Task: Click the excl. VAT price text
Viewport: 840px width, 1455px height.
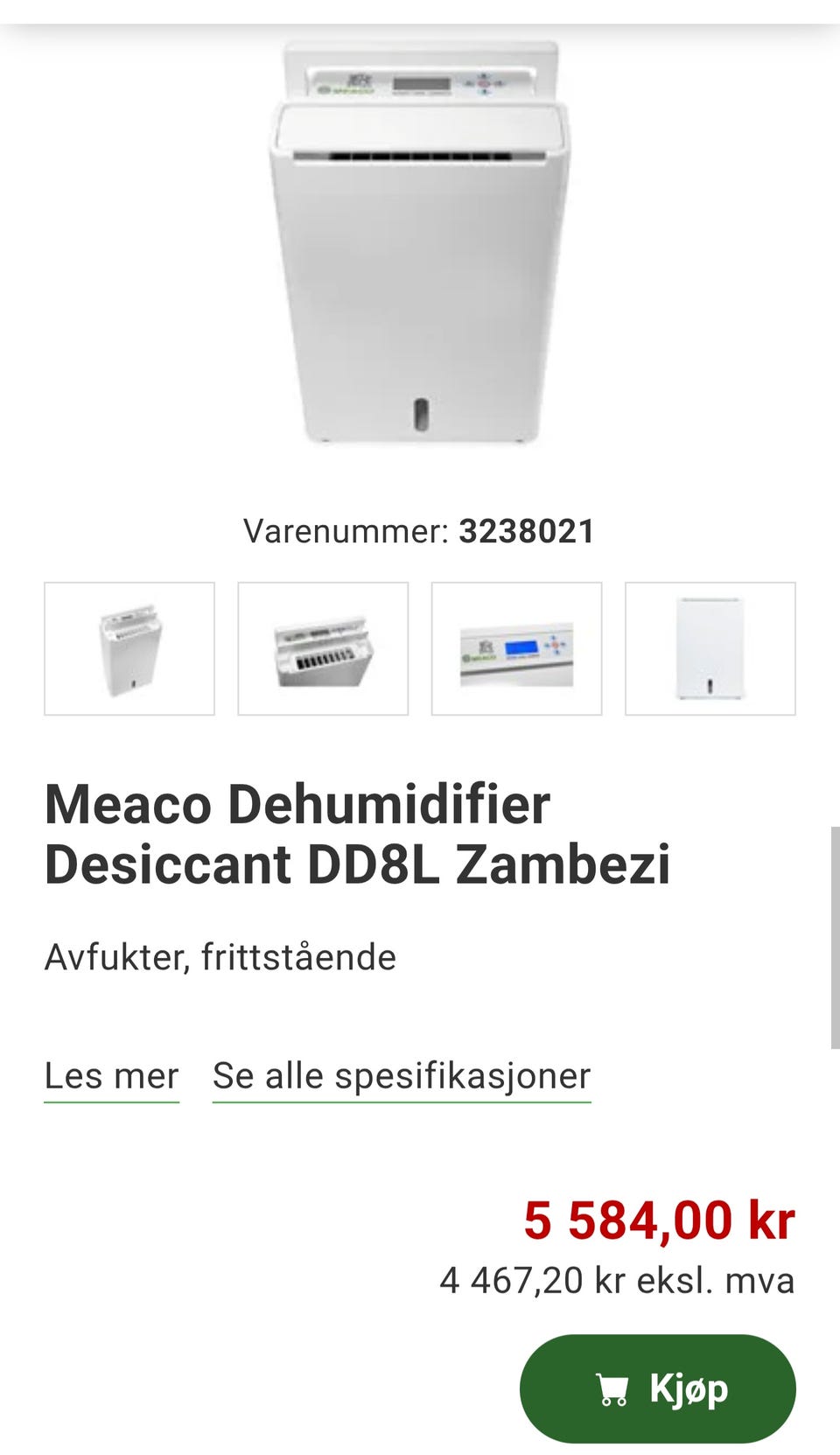Action: (x=616, y=1280)
